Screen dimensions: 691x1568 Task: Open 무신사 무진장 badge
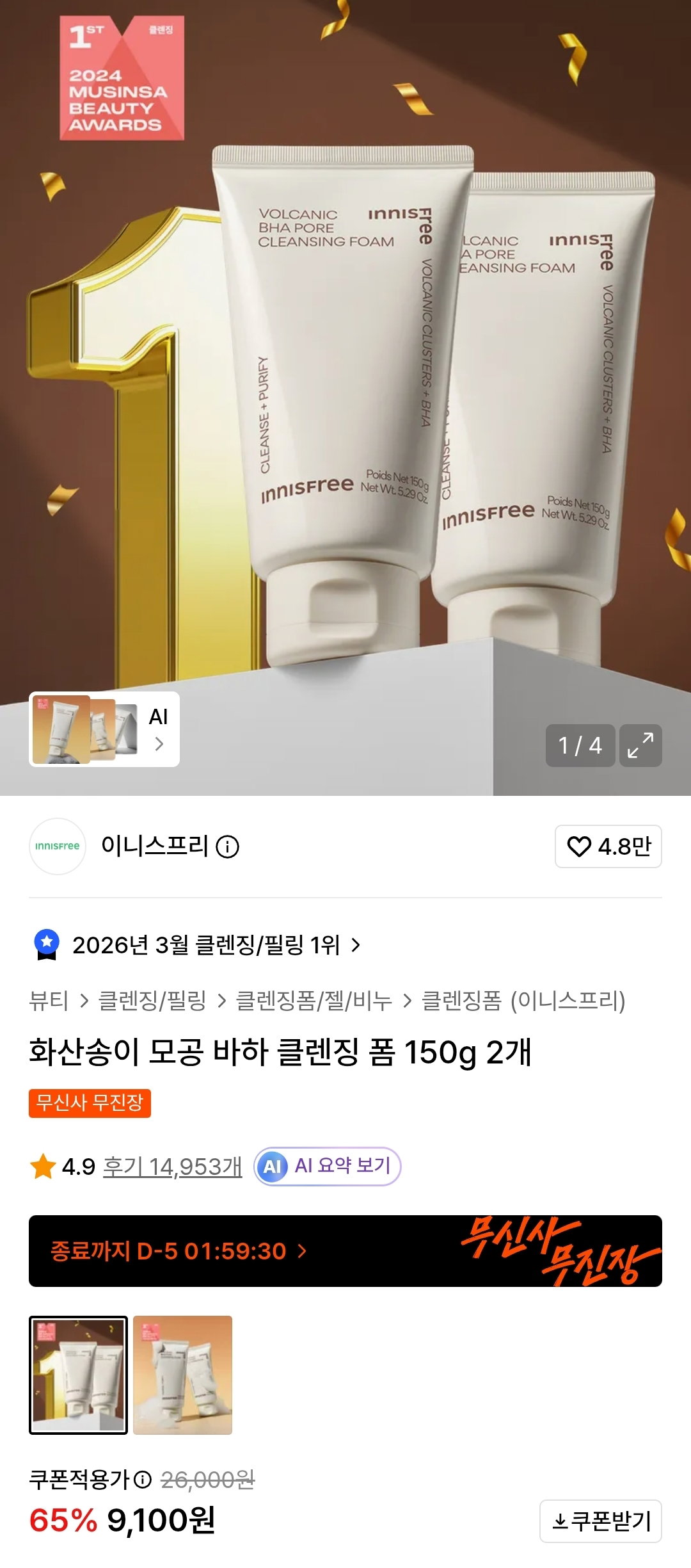(x=90, y=1103)
